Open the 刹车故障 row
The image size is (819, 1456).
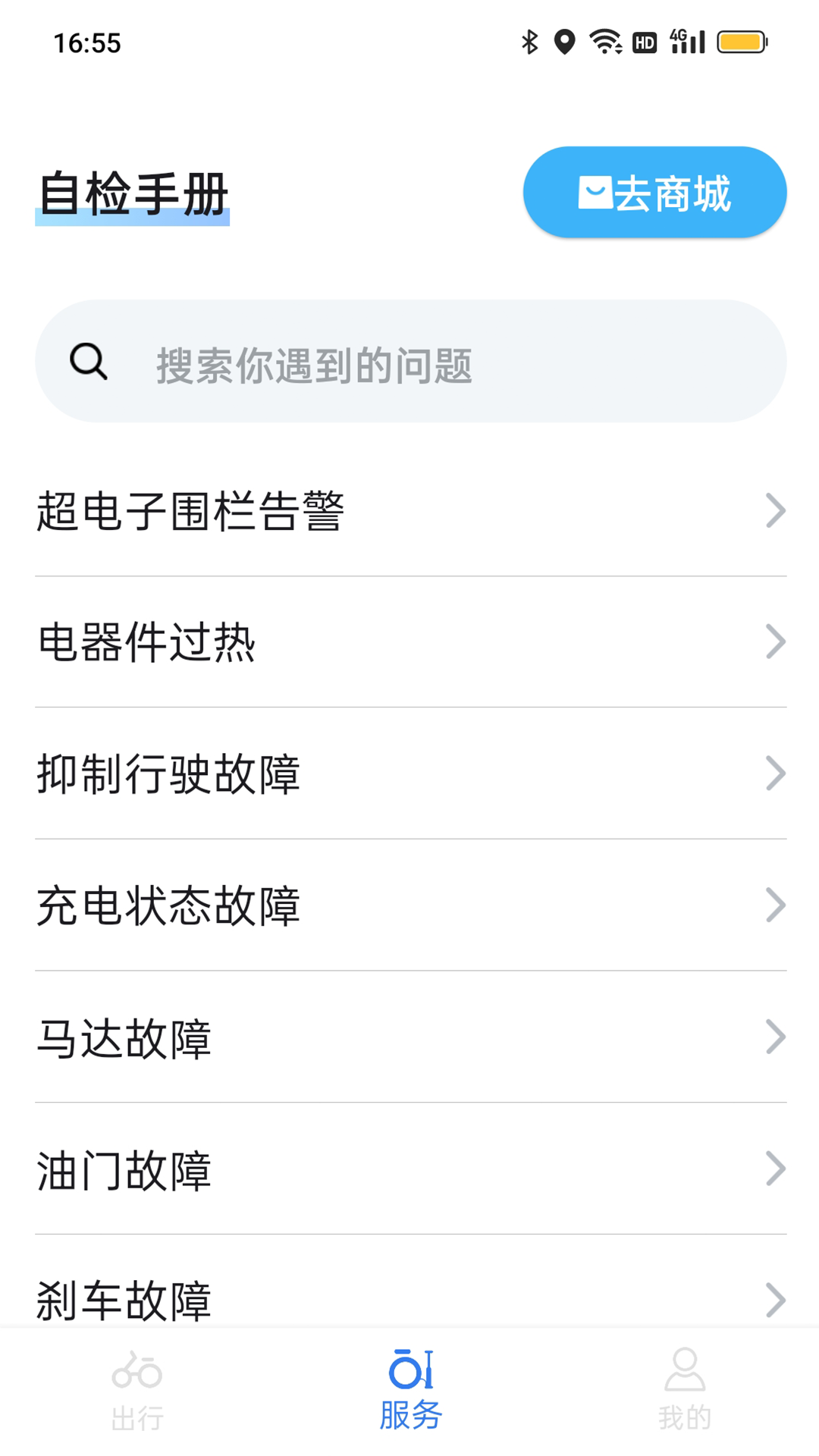tap(410, 1297)
